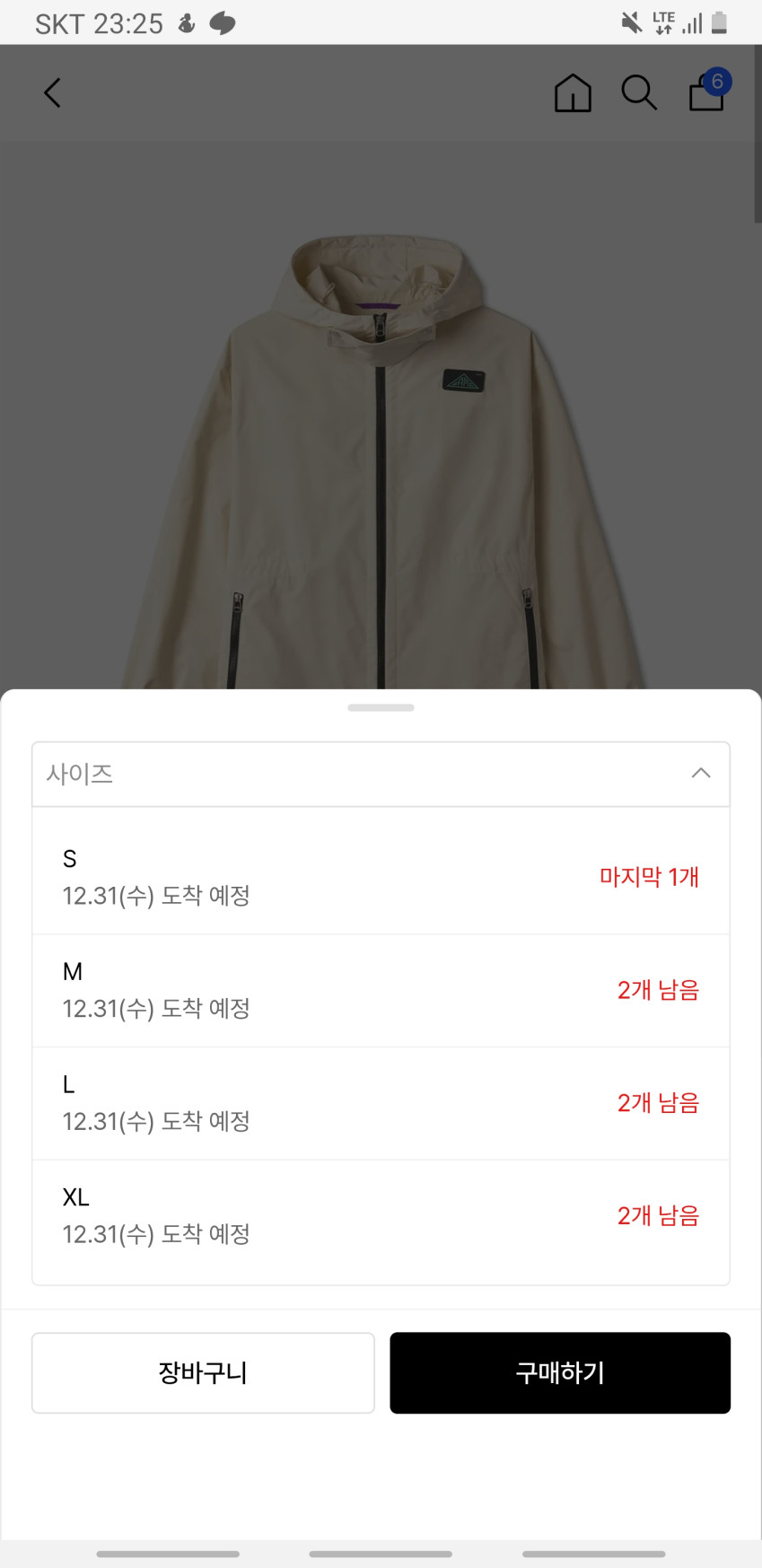Open the home icon

pyautogui.click(x=573, y=92)
